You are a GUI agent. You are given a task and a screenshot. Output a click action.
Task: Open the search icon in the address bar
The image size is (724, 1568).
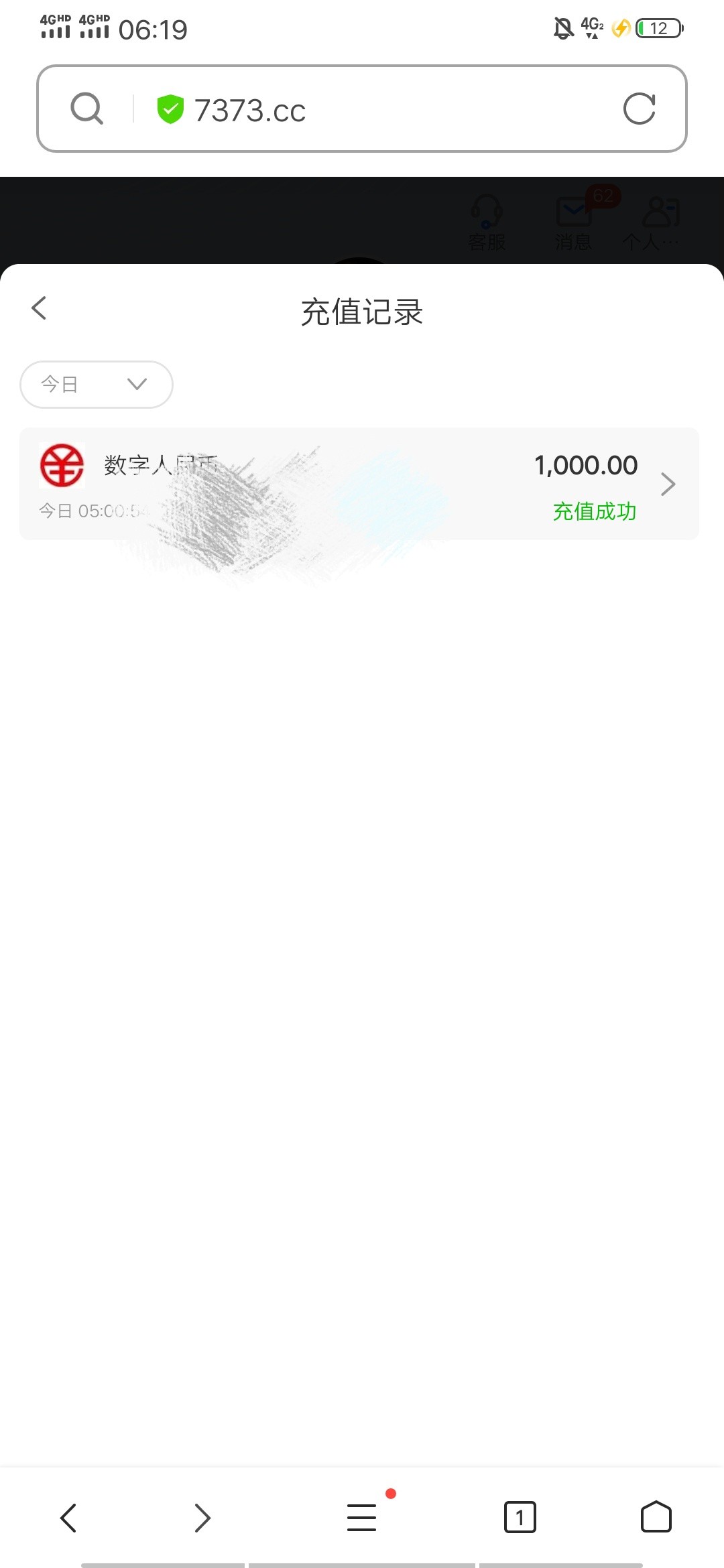pyautogui.click(x=87, y=109)
